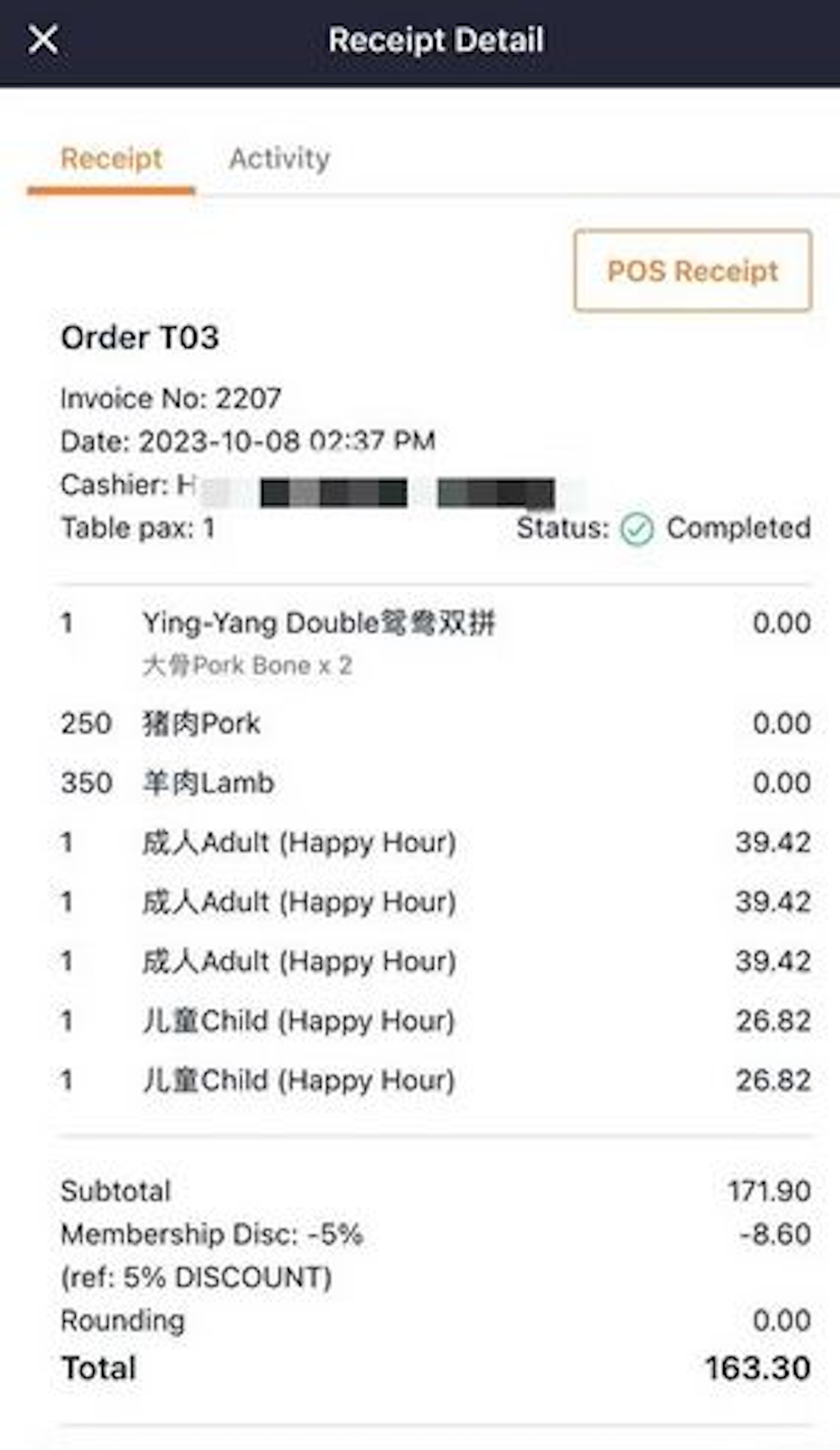The width and height of the screenshot is (840, 1450).
Task: Close the Receipt Detail screen
Action: pyautogui.click(x=43, y=40)
